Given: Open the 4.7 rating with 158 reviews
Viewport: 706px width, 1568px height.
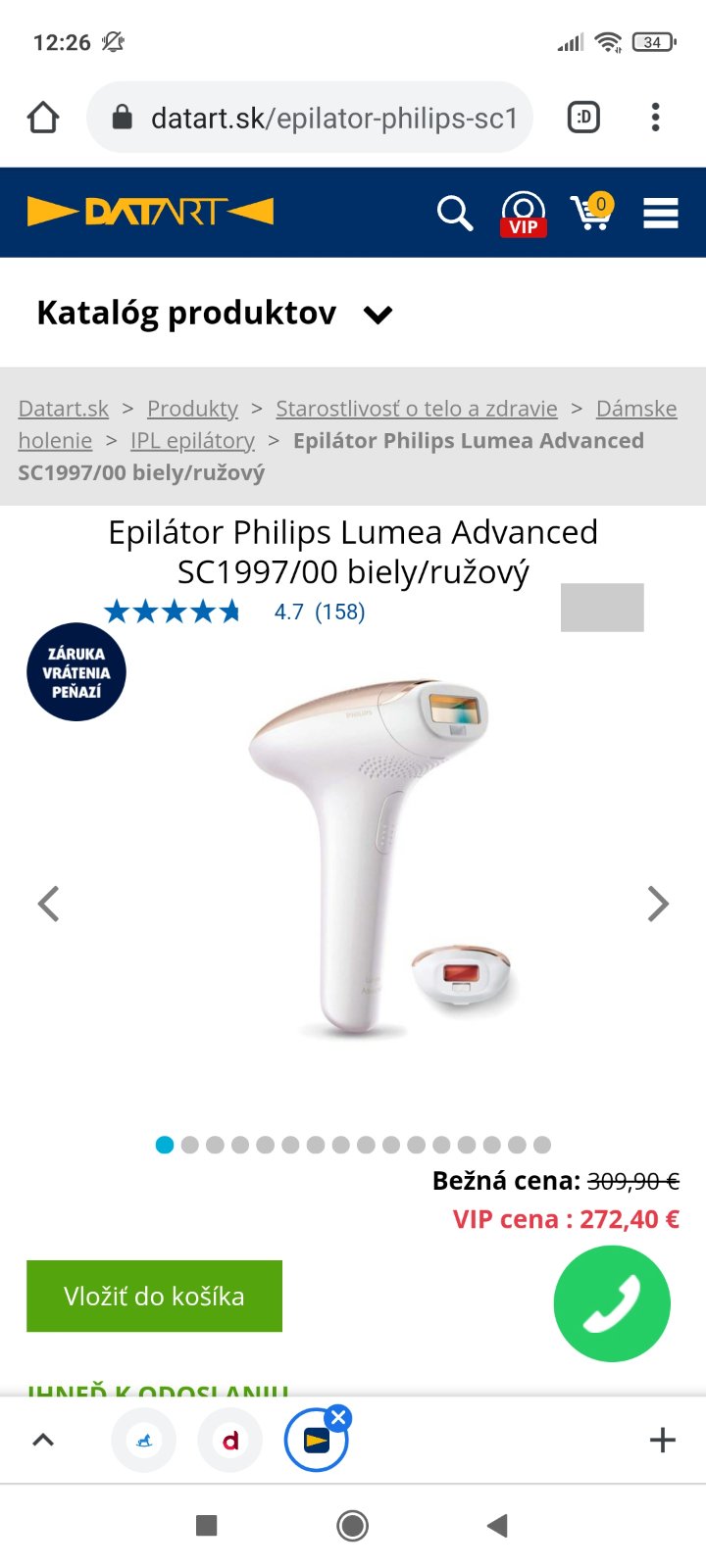Looking at the screenshot, I should pos(319,612).
